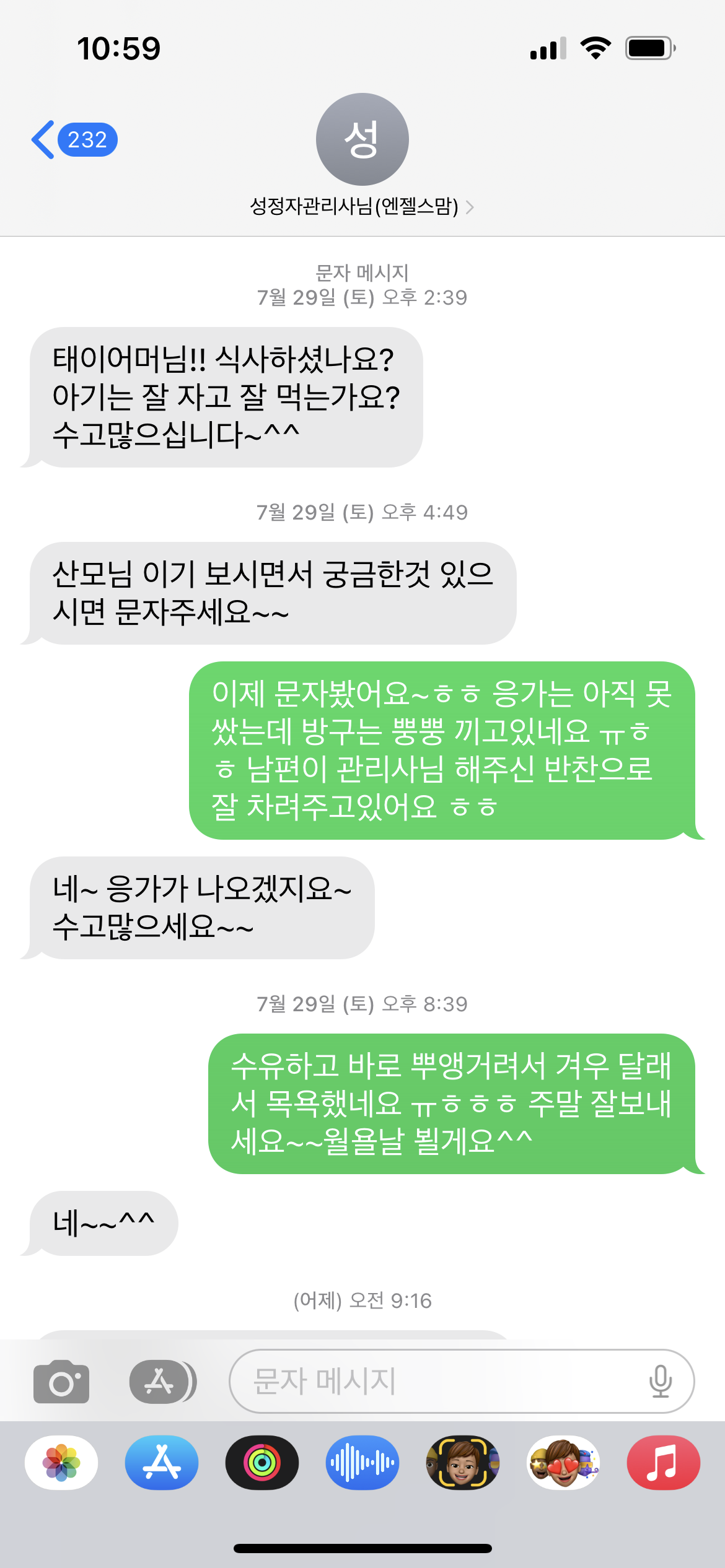Open contact details for 성정자관리사님(엔젤스맘)

point(362,155)
